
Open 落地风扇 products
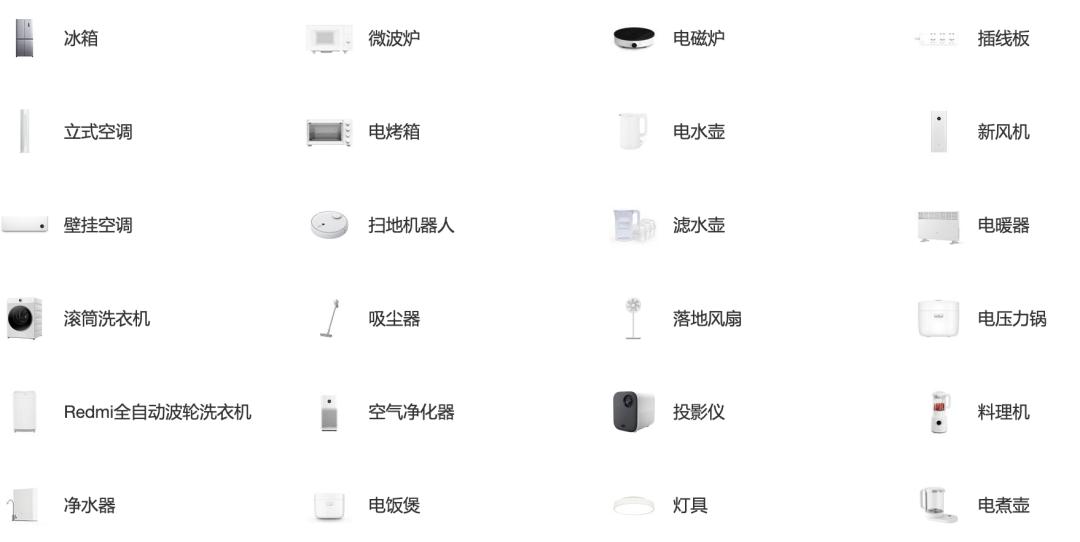pyautogui.click(x=706, y=319)
